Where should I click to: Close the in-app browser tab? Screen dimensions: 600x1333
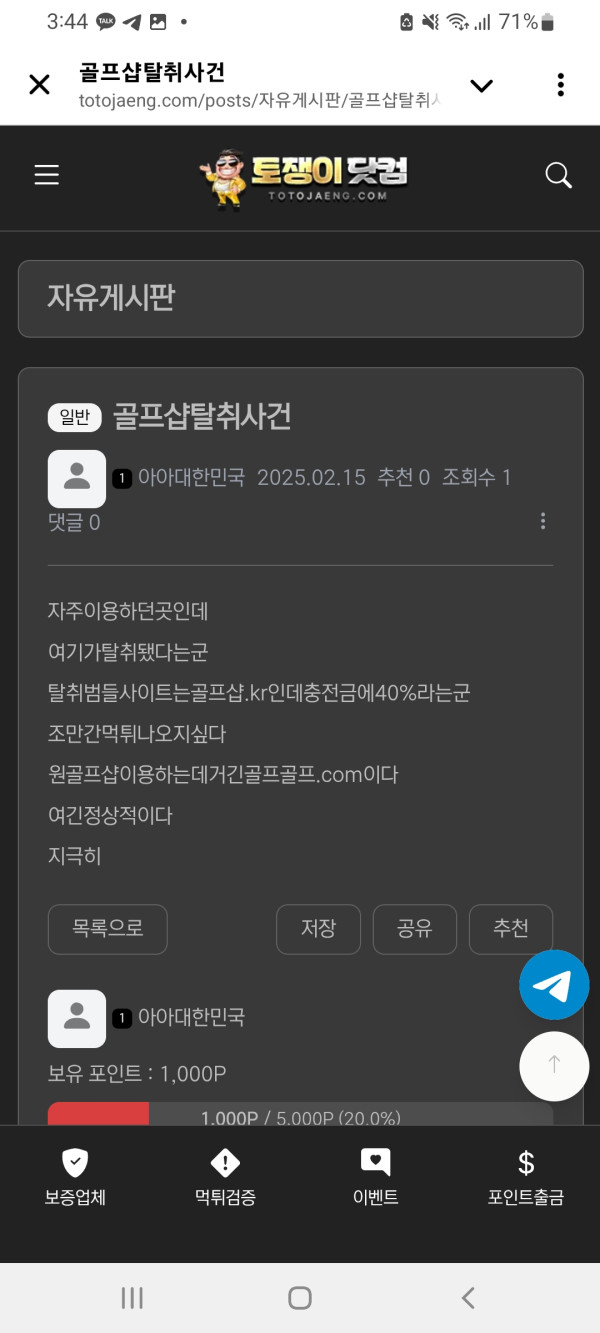[x=39, y=85]
